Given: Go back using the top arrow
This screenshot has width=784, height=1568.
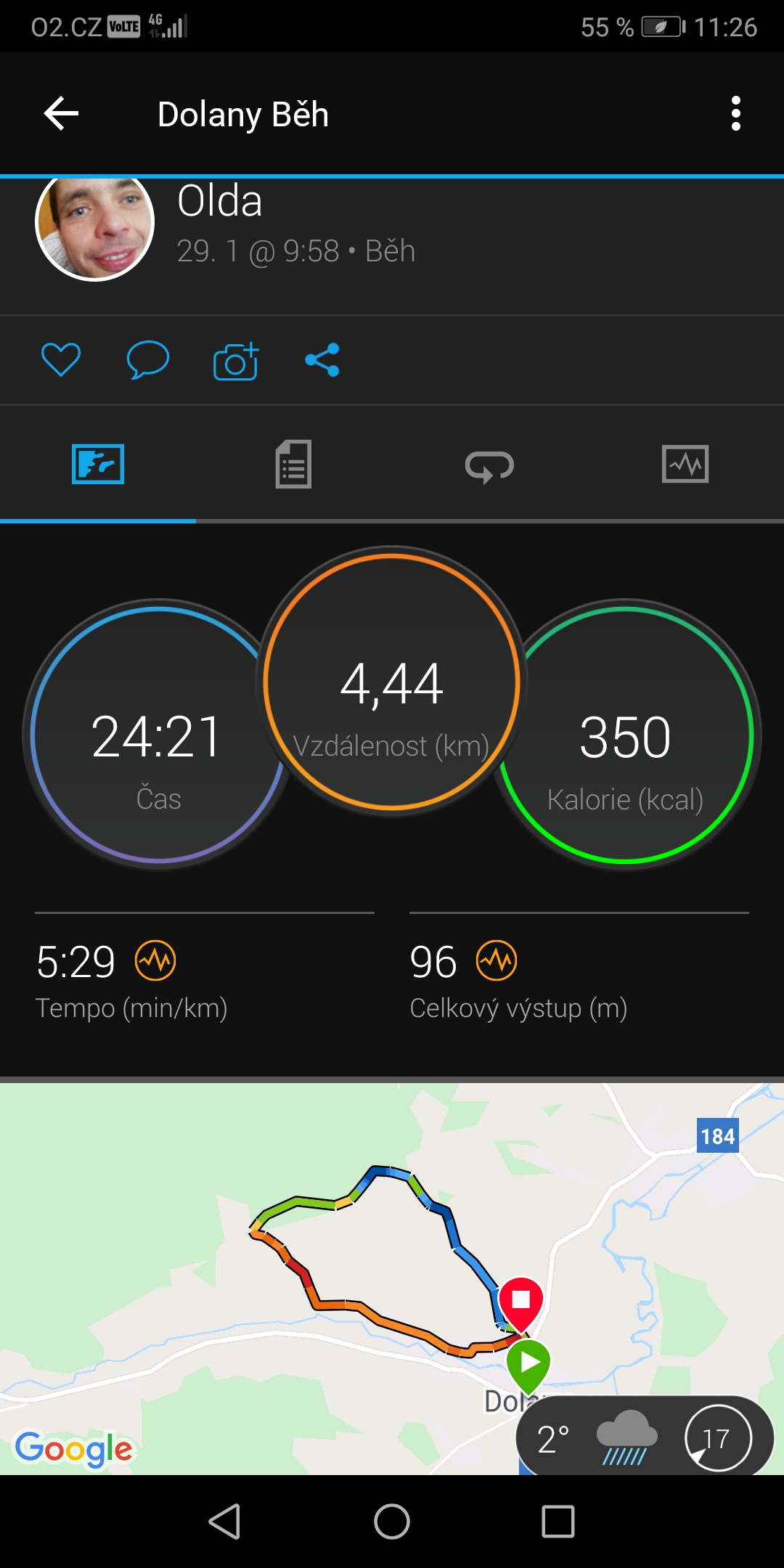Looking at the screenshot, I should 61,114.
